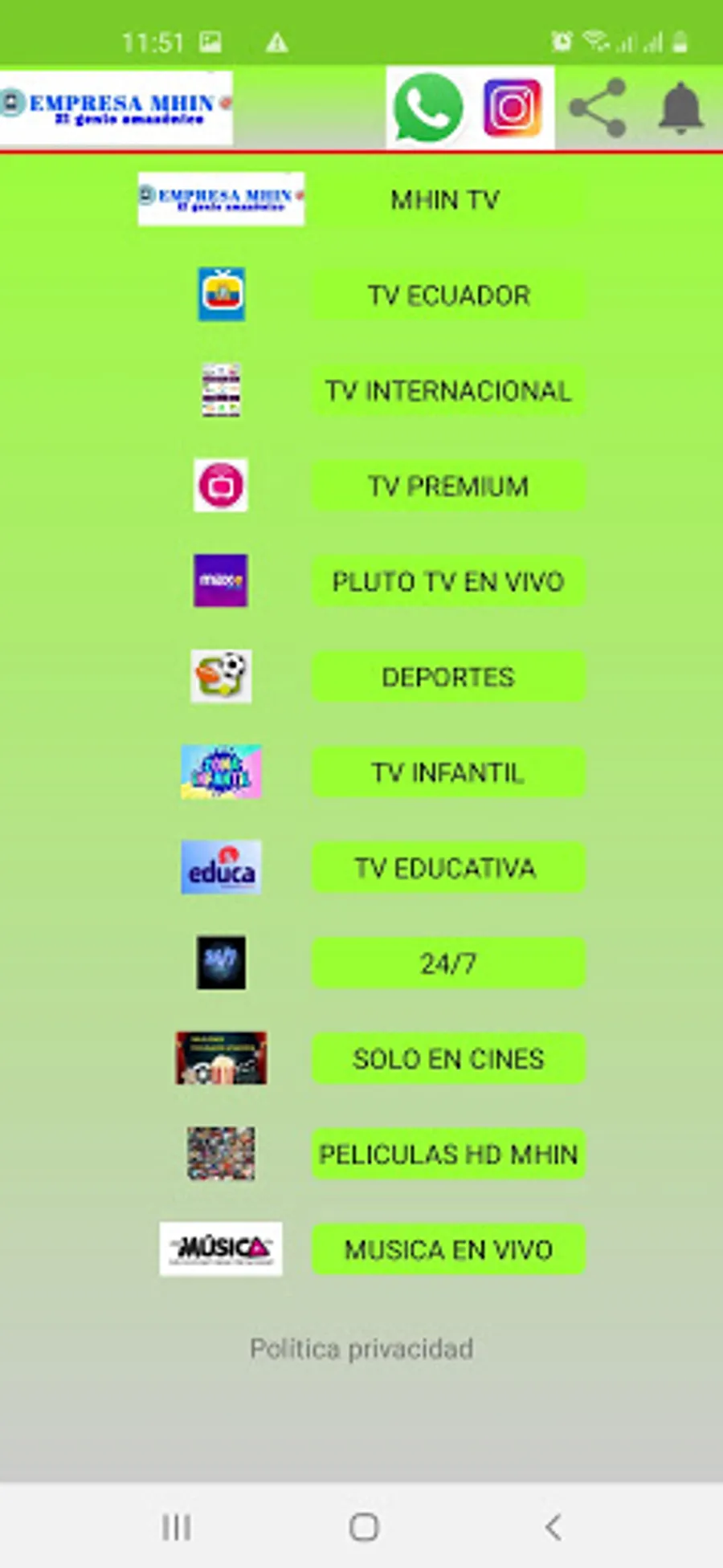Open the 24/7 channels button

point(448,963)
